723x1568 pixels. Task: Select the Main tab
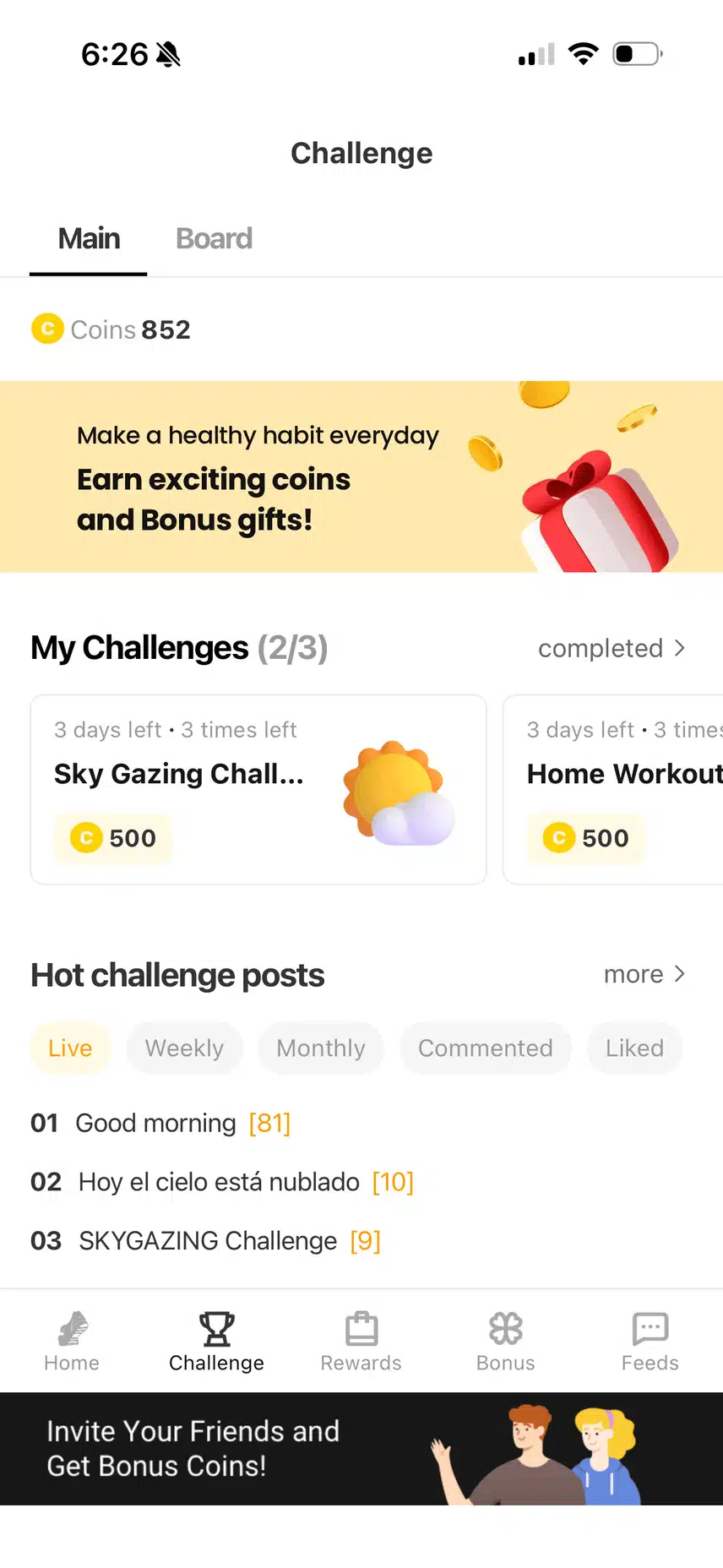89,239
